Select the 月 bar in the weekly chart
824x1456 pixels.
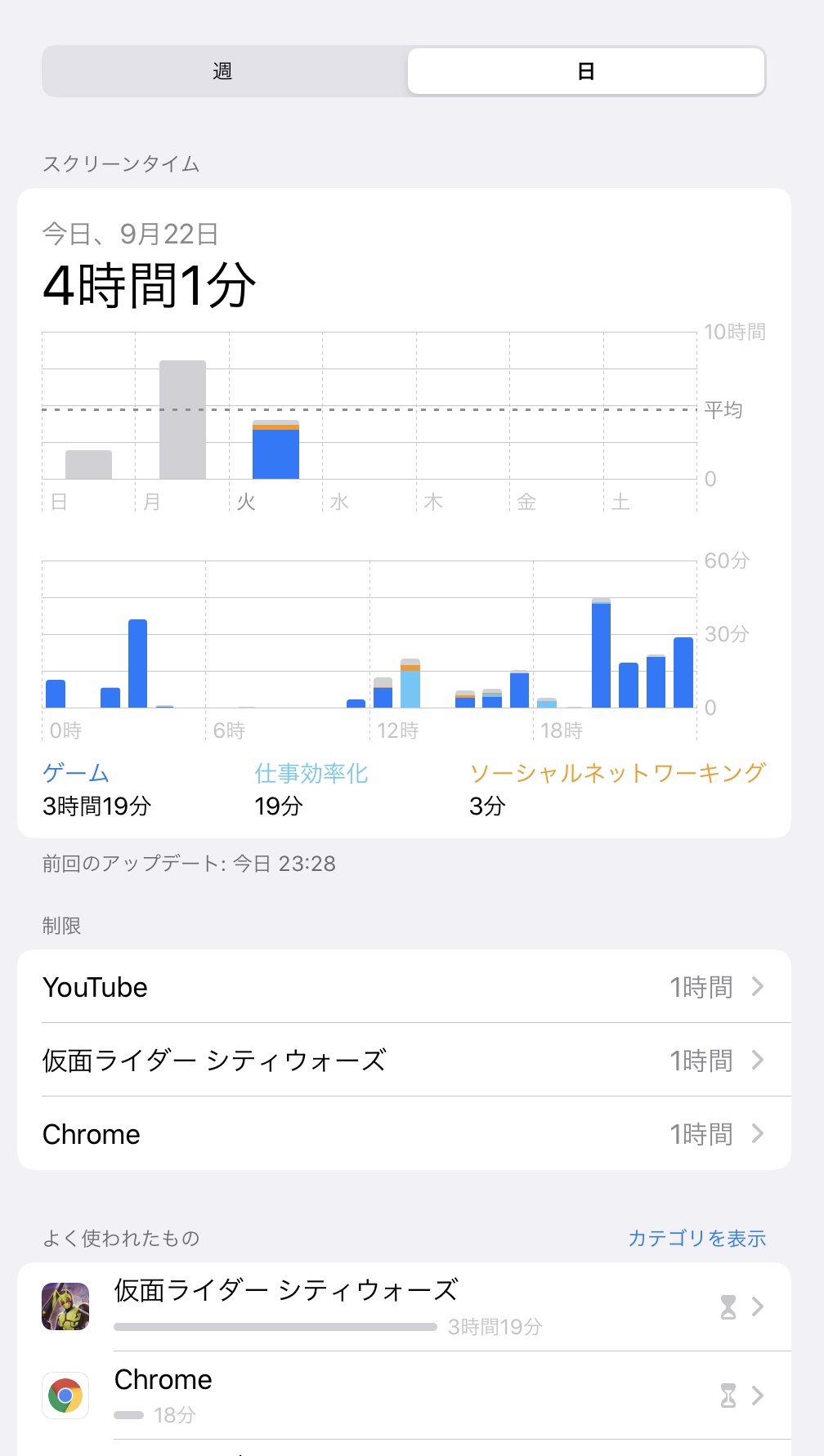click(182, 420)
